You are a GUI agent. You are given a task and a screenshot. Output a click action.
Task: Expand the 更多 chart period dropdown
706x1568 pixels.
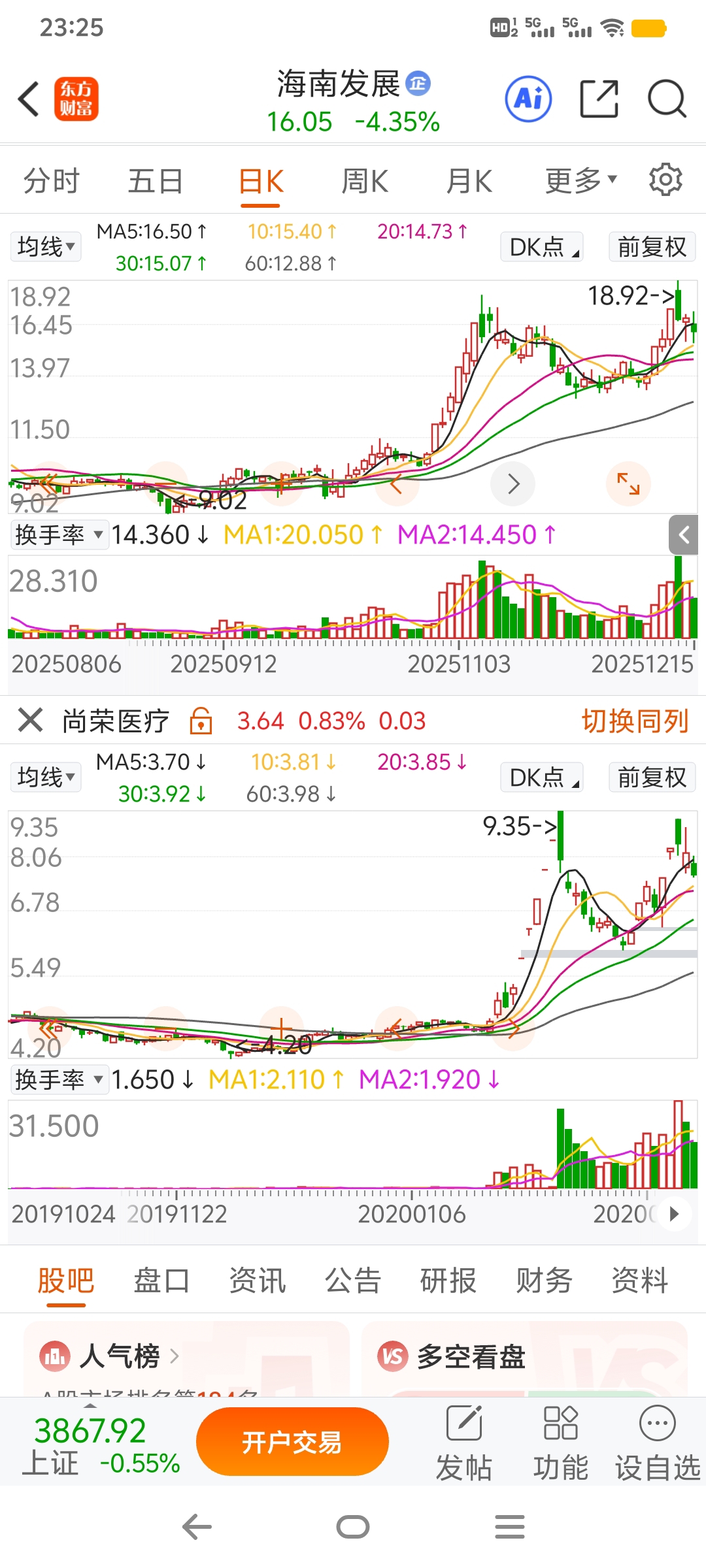(x=580, y=181)
